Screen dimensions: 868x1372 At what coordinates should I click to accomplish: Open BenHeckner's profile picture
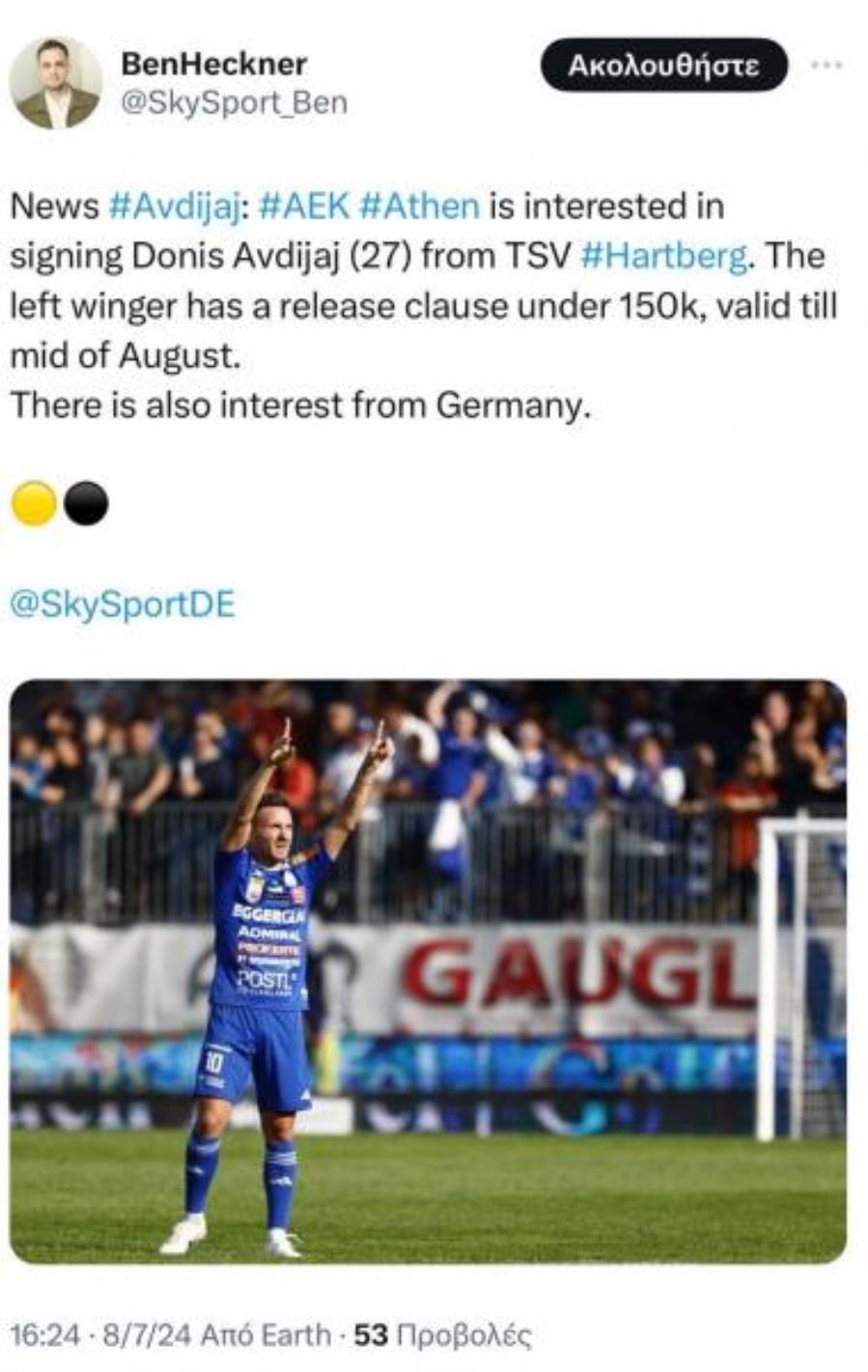(x=56, y=84)
